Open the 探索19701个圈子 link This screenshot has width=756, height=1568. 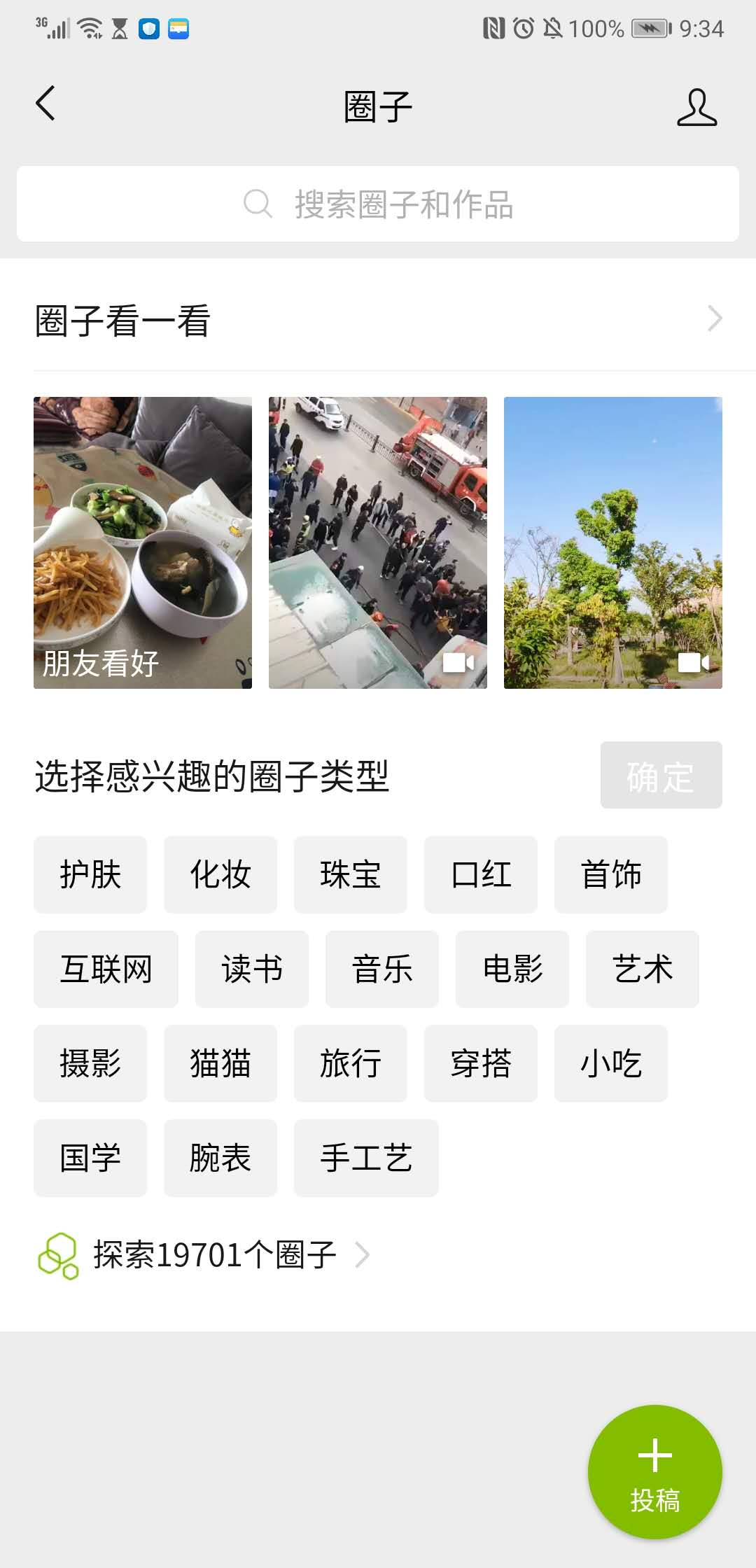tap(212, 1253)
